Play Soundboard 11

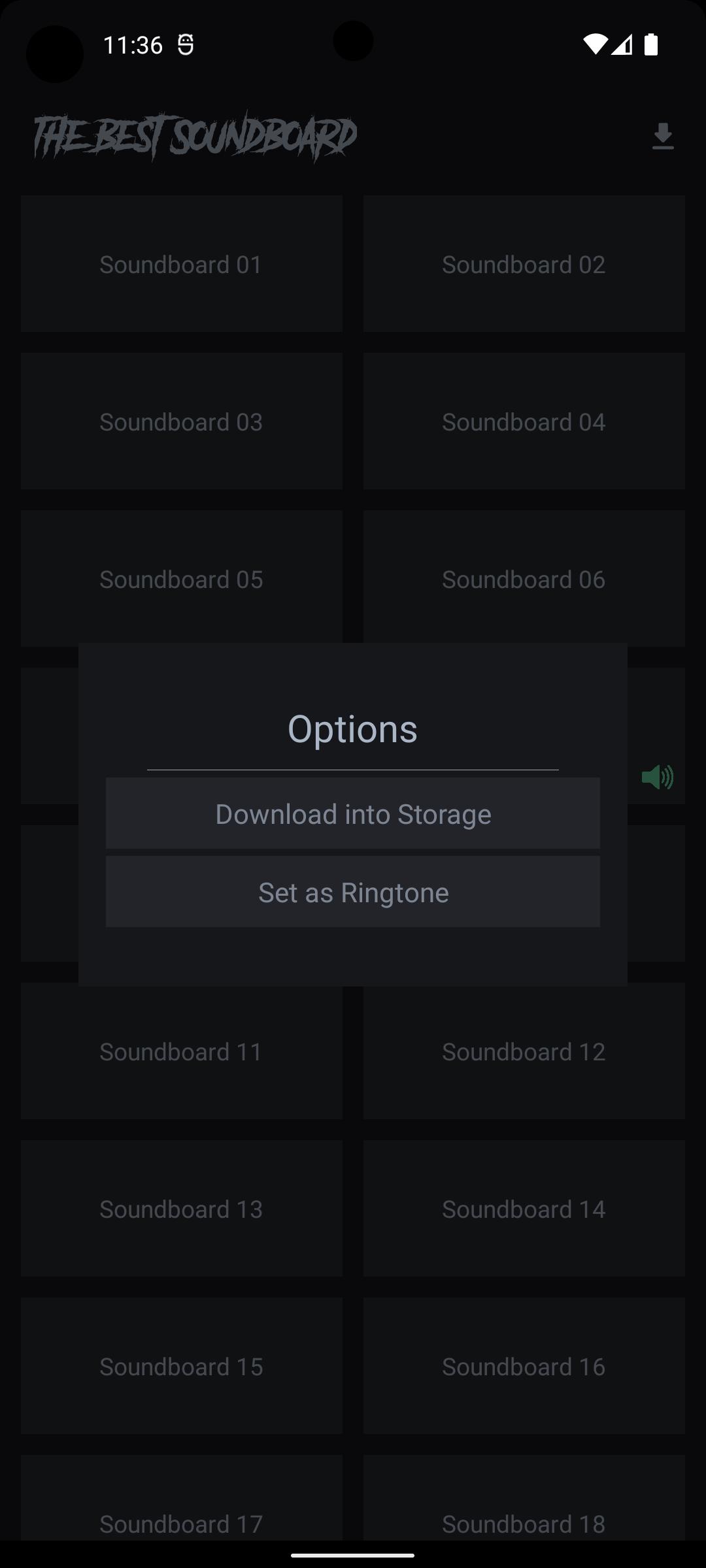182,1051
